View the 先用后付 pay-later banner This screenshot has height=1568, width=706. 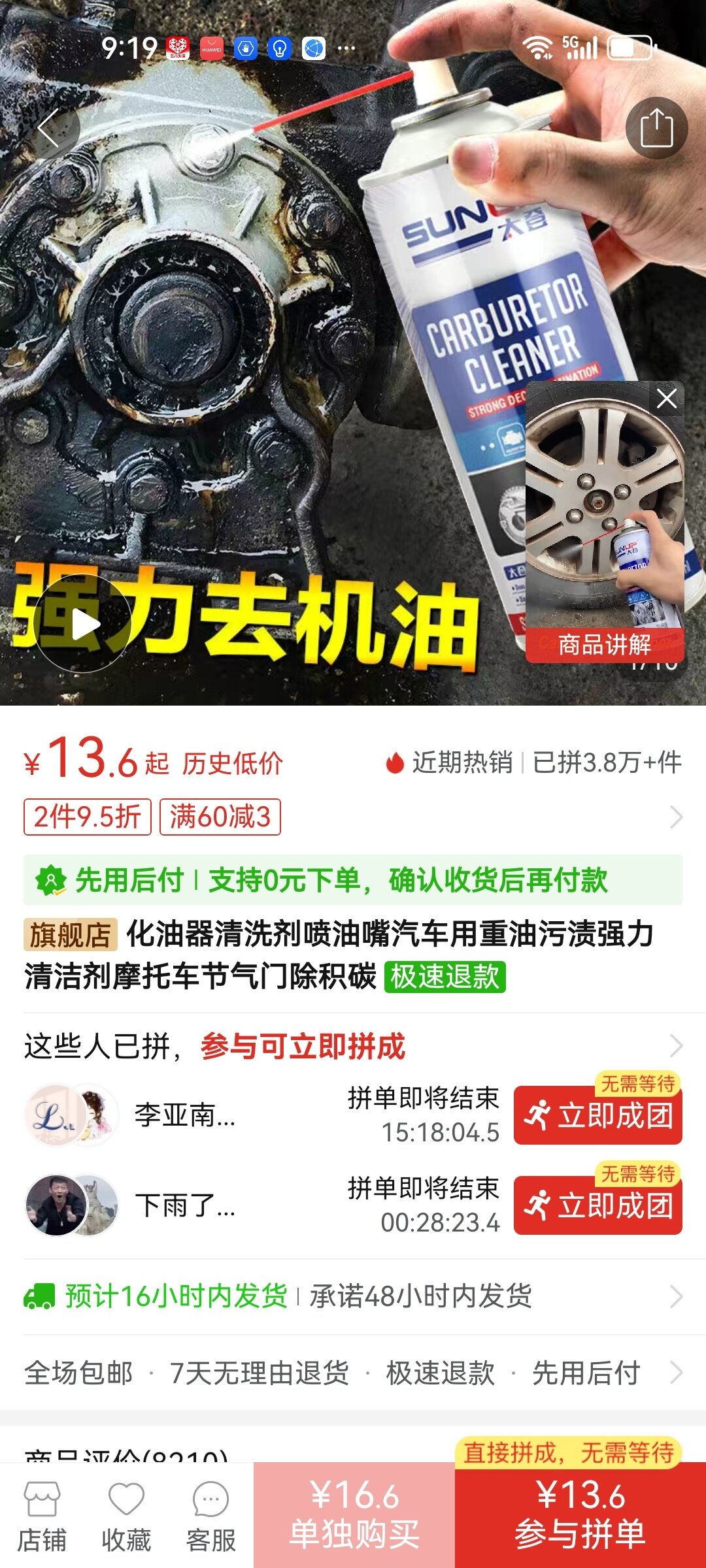pos(353,880)
